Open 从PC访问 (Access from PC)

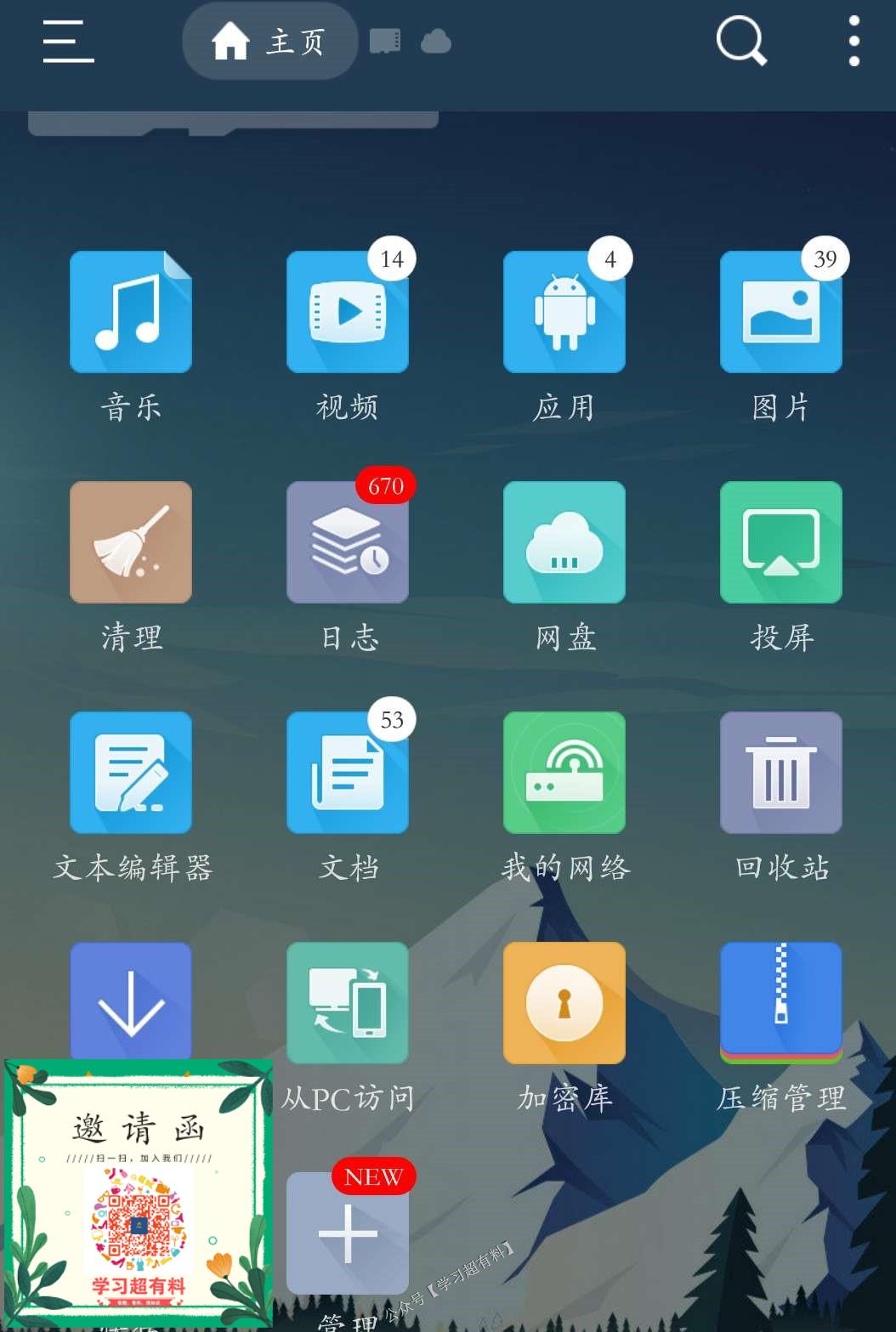[x=348, y=1002]
